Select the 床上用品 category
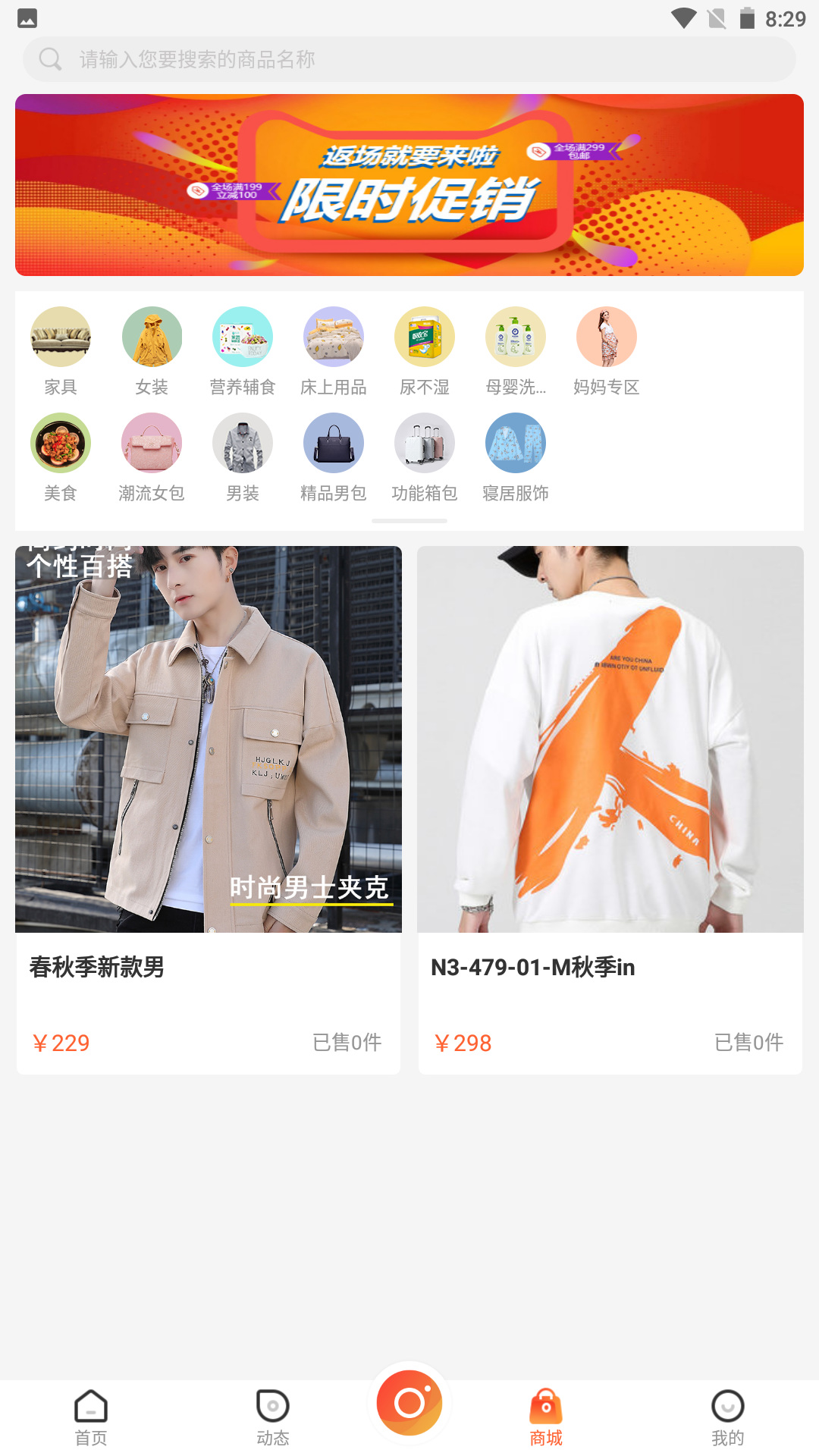 point(334,350)
